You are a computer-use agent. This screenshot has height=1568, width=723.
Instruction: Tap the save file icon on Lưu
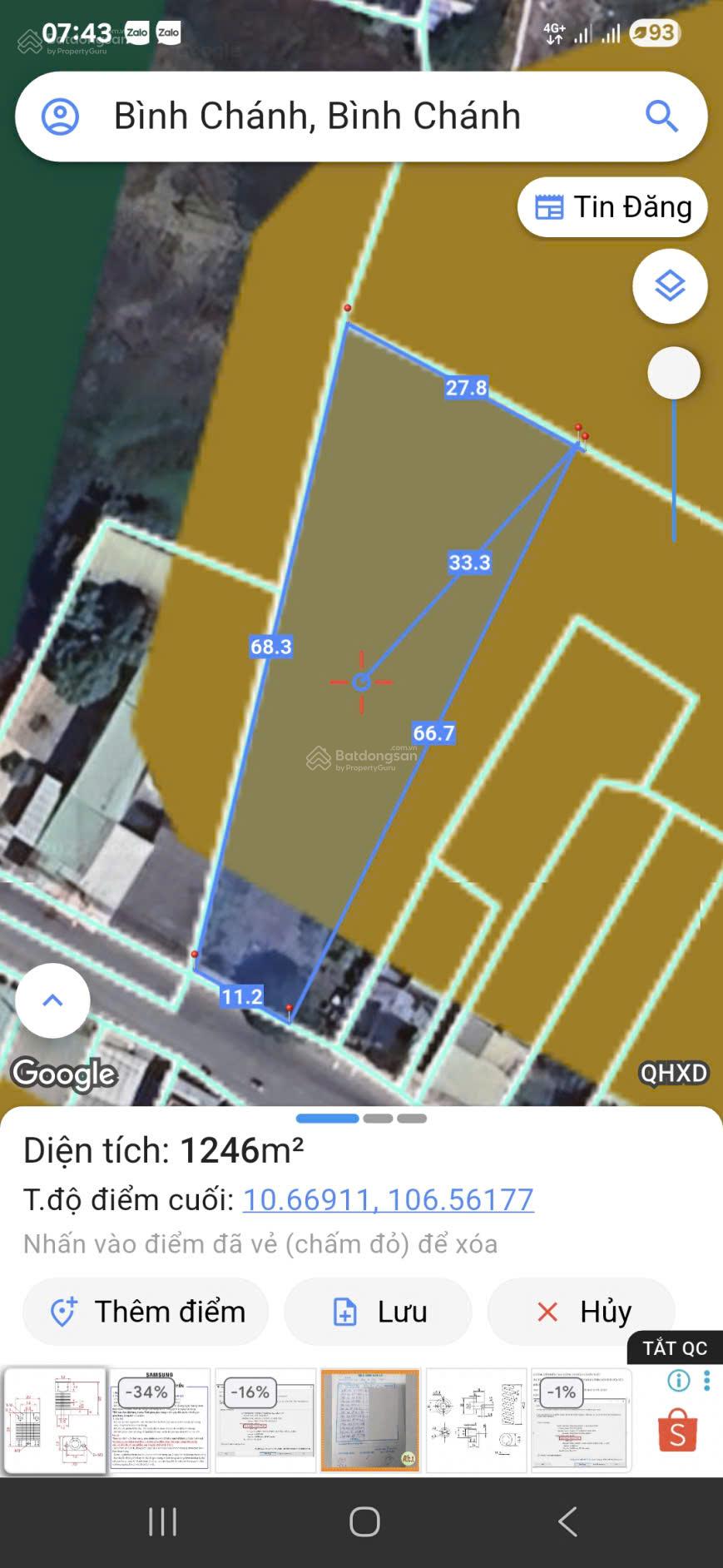tap(346, 1311)
